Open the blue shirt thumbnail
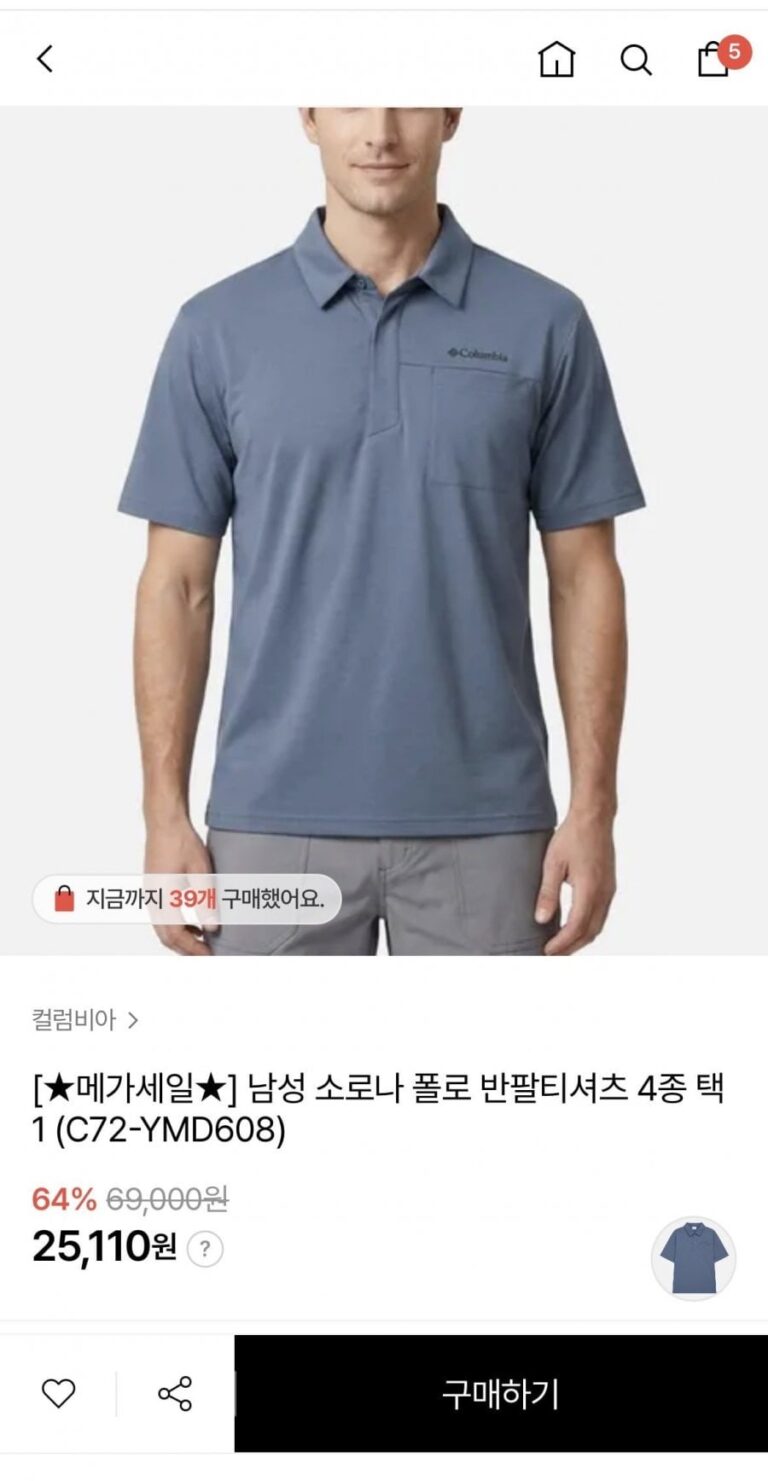 (x=693, y=1258)
